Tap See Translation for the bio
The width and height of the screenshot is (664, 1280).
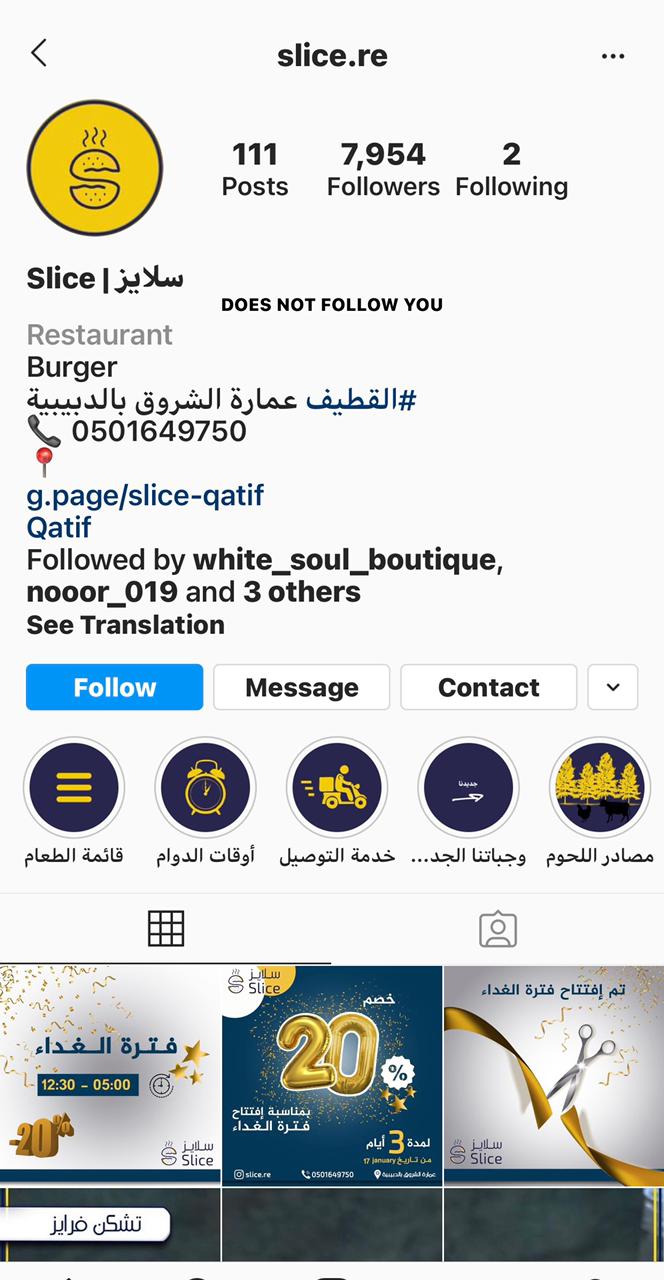[125, 625]
